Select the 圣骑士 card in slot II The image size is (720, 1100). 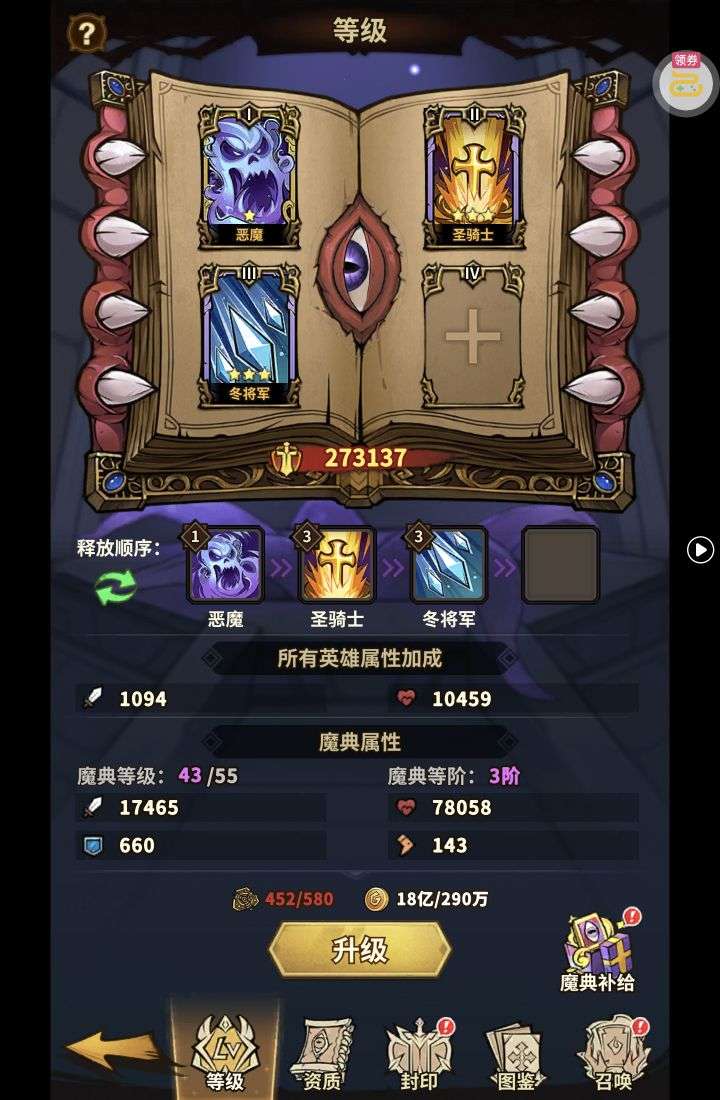[472, 177]
